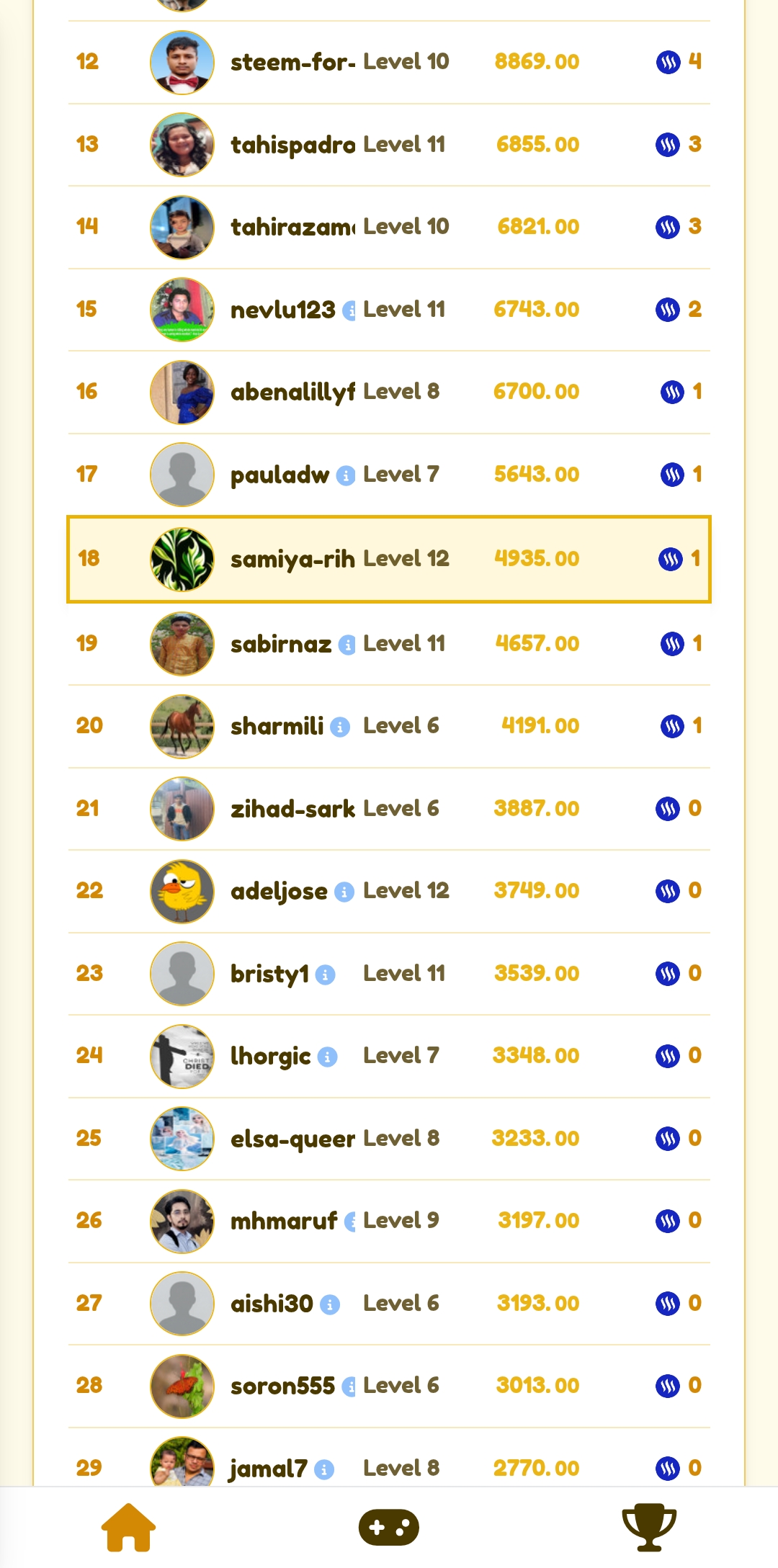View tahispadro's avatar
The image size is (778, 1568).
click(182, 145)
